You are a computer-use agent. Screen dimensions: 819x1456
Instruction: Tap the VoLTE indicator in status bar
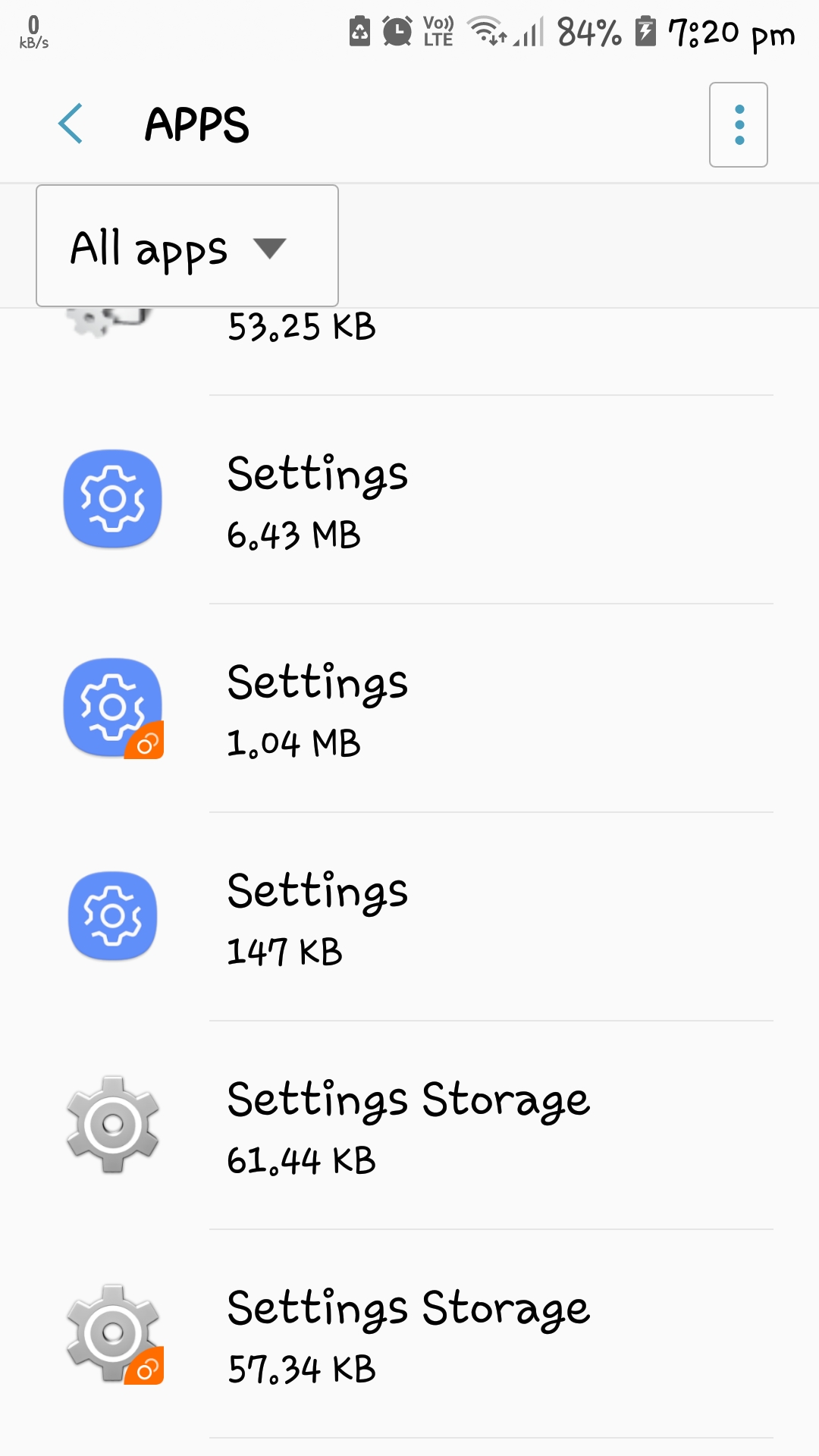(x=438, y=32)
